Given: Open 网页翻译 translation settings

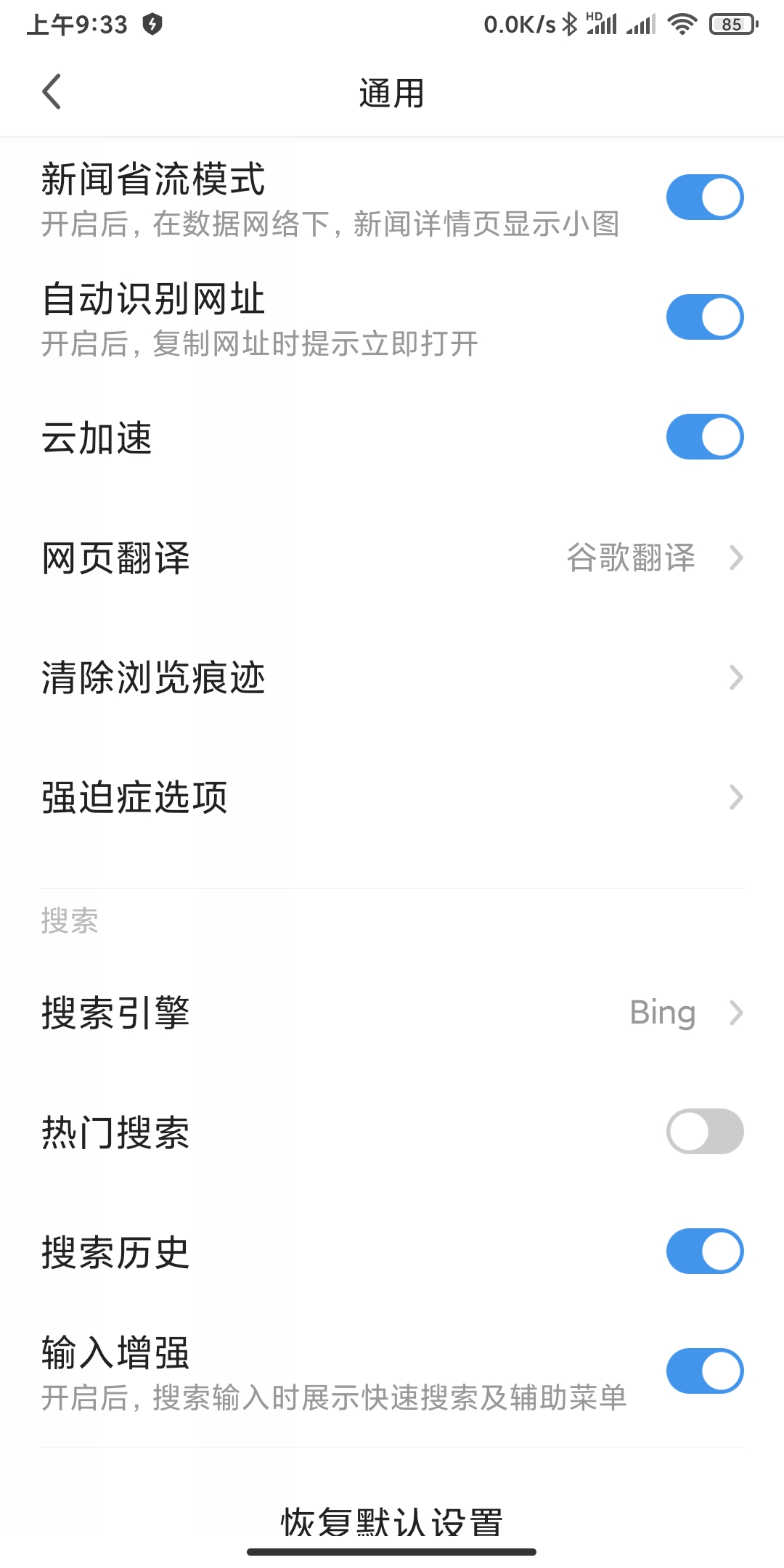Looking at the screenshot, I should [x=392, y=559].
